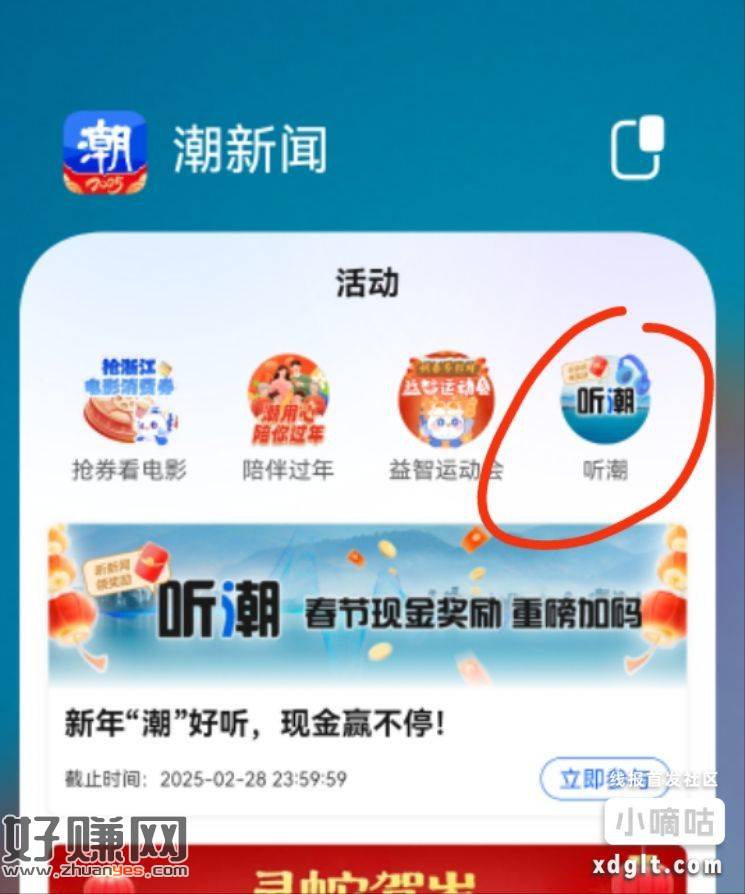Open the 抢券看电影 activity
This screenshot has height=894, width=745.
(129, 402)
